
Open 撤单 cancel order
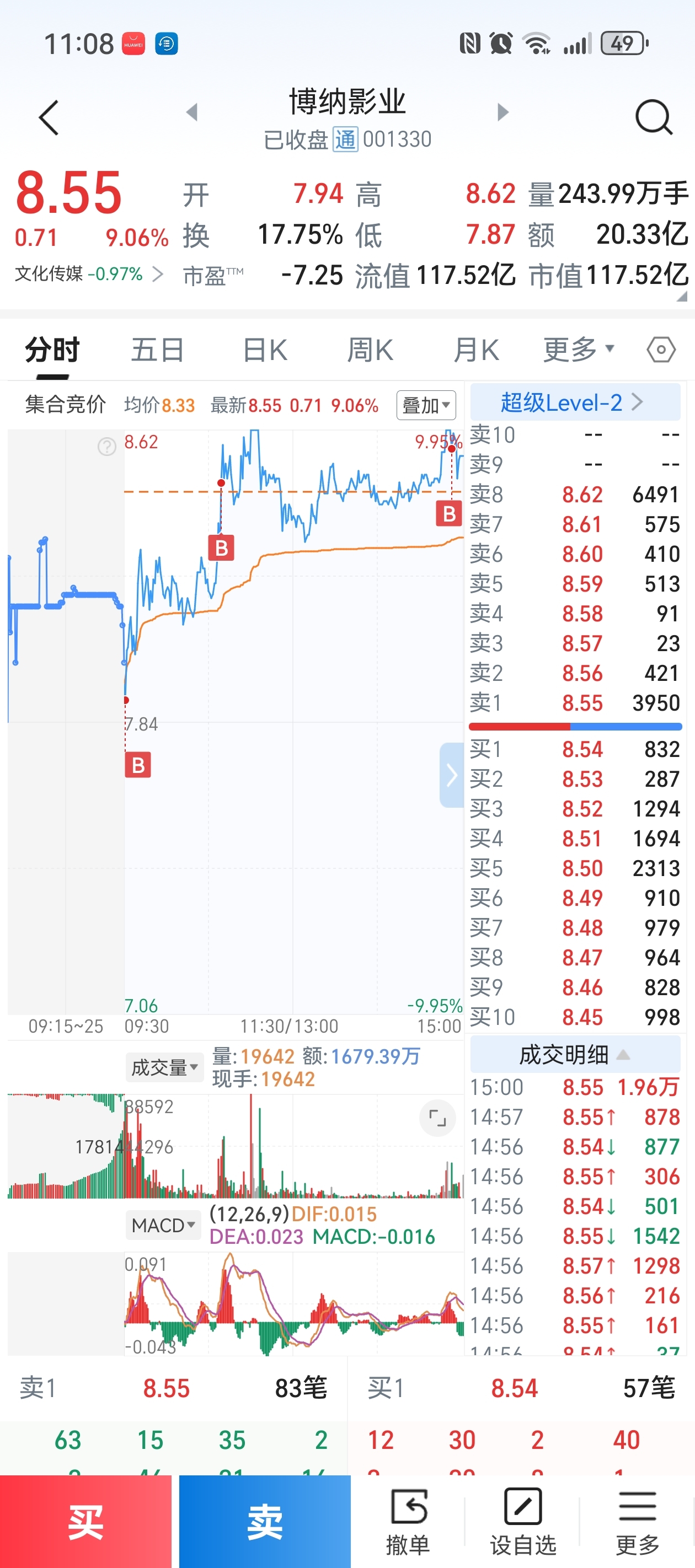408,1522
